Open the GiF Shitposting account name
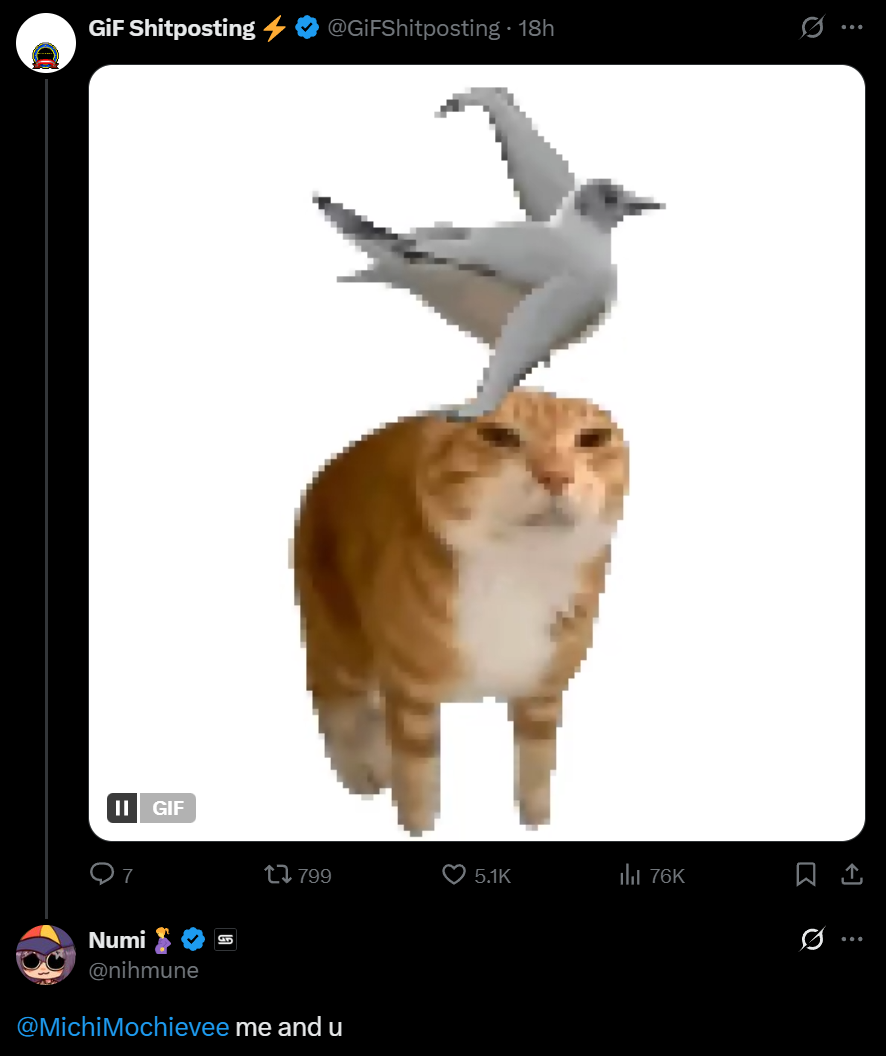Image resolution: width=886 pixels, height=1056 pixels. point(171,28)
